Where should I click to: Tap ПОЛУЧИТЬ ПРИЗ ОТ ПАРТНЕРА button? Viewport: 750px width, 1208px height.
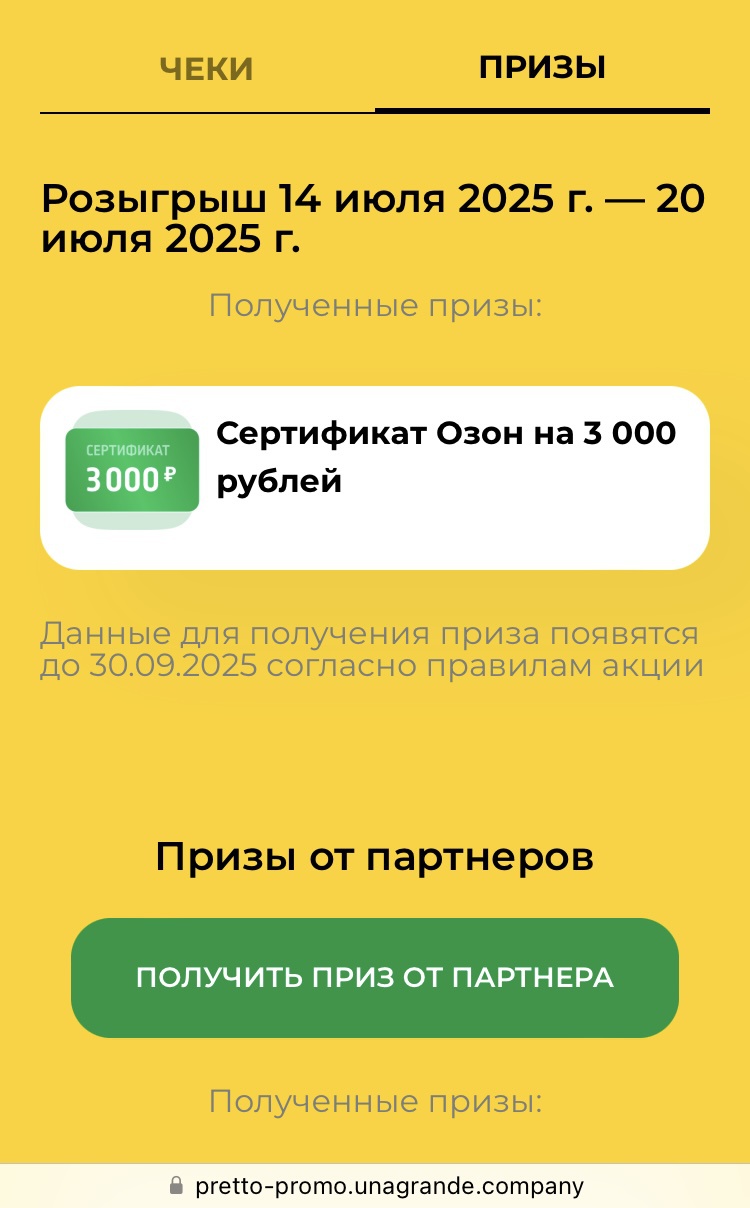(374, 977)
